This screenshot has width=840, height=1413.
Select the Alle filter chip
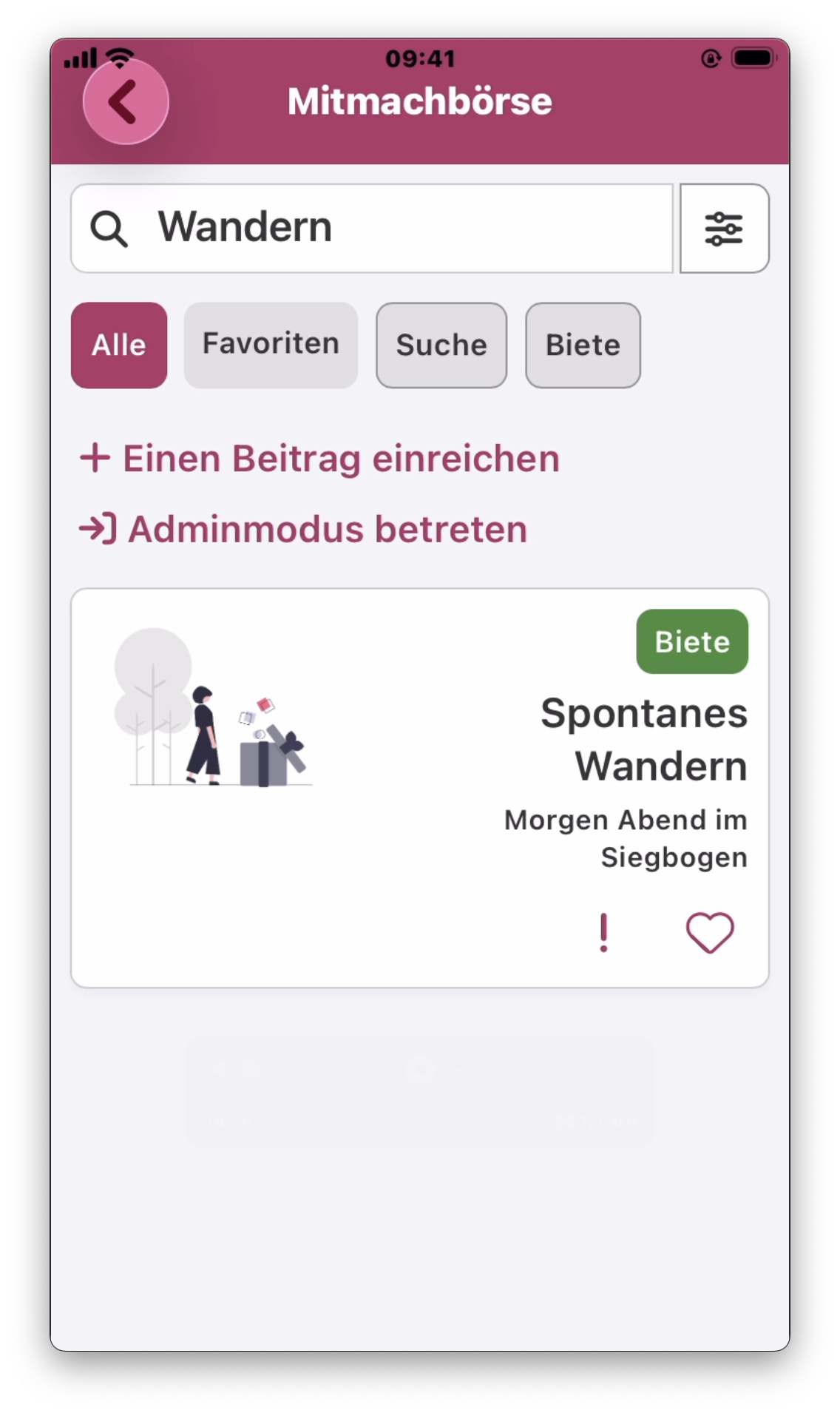click(119, 345)
